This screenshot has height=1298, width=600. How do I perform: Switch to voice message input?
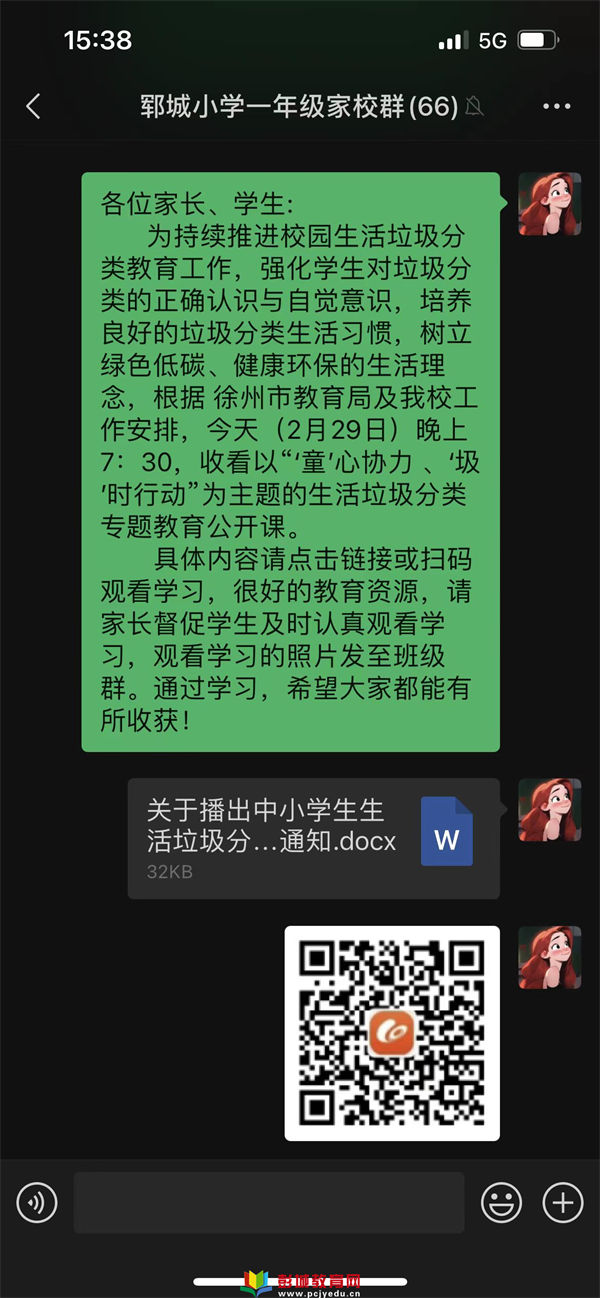(37, 1202)
